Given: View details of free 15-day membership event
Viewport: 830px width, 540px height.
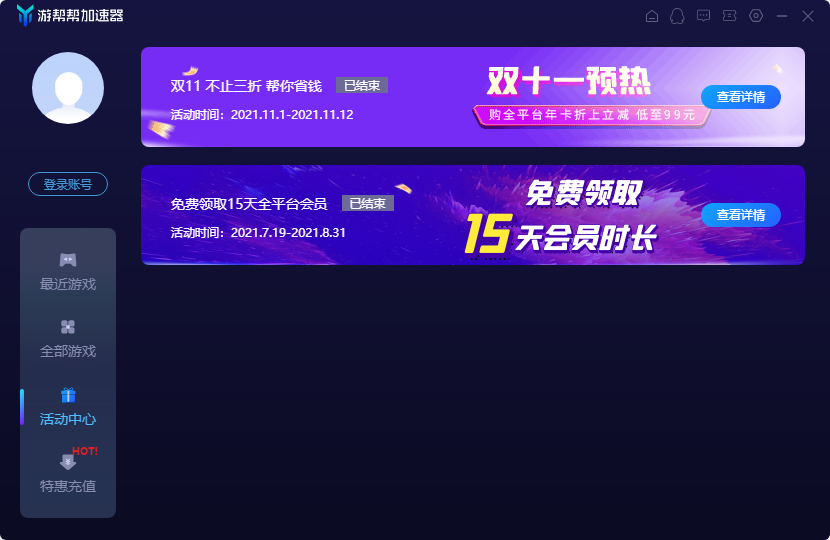Looking at the screenshot, I should click(x=741, y=215).
